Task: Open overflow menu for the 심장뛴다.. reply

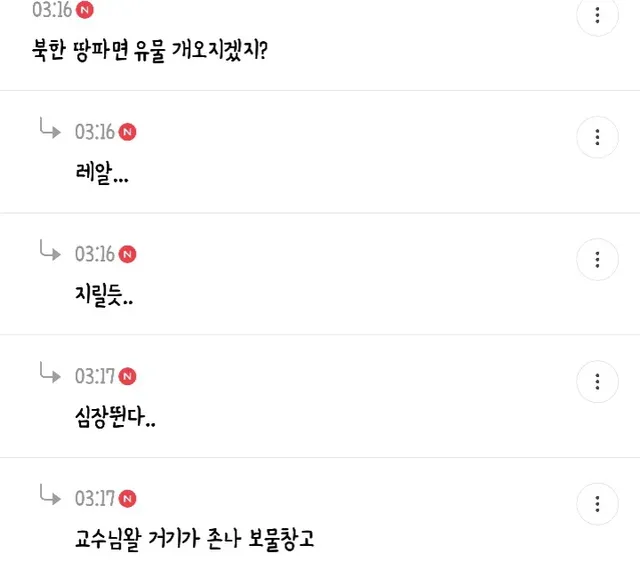Action: click(598, 381)
